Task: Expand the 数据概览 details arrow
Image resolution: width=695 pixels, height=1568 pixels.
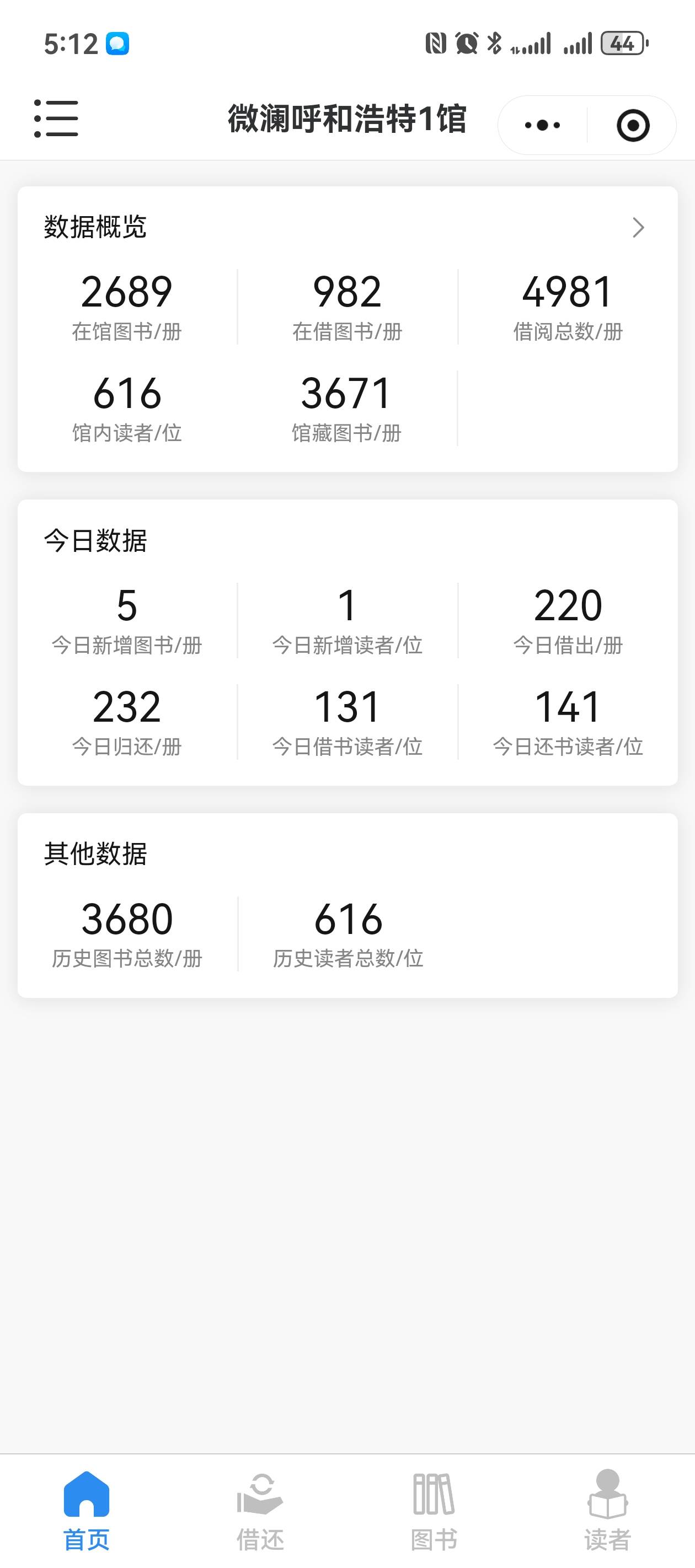Action: point(638,228)
